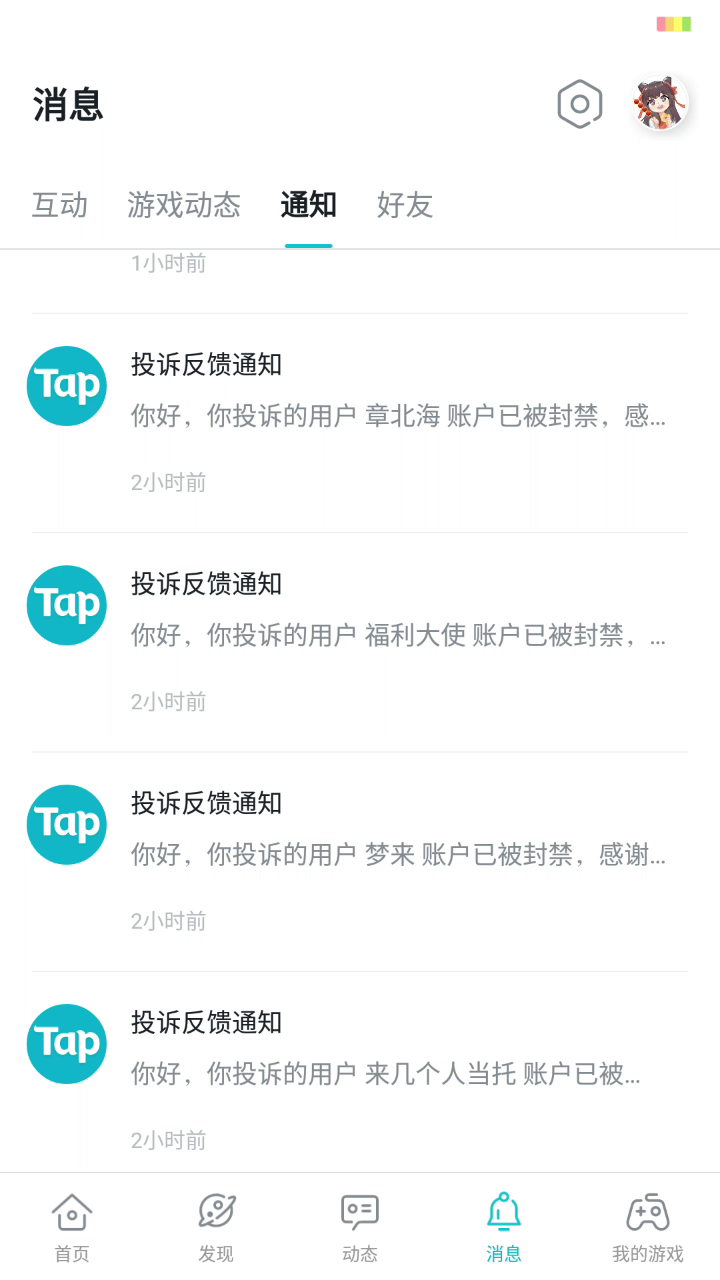Switch to the 游戏动态 tab
Screen dimensions: 720x1280
184,205
